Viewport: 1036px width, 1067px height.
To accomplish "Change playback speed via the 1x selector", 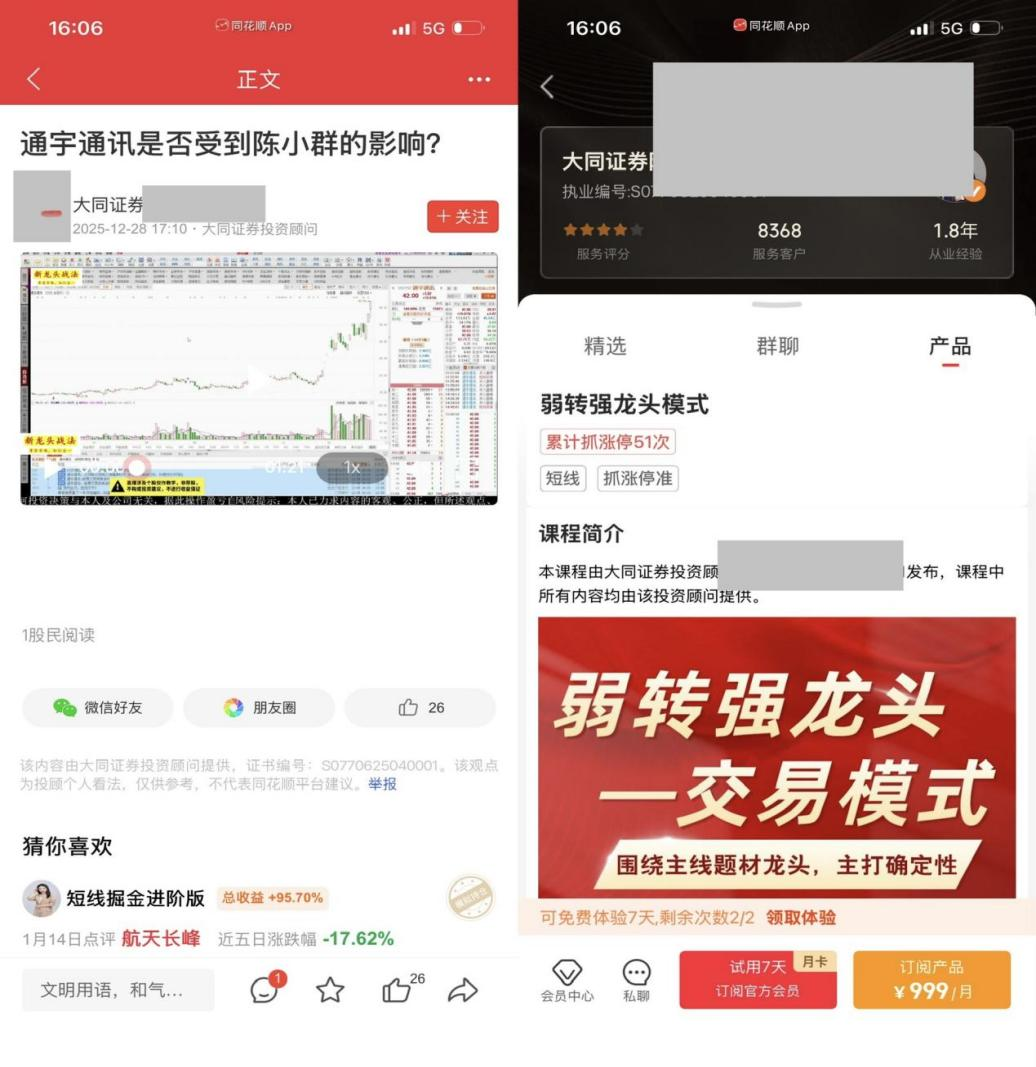I will tap(350, 467).
